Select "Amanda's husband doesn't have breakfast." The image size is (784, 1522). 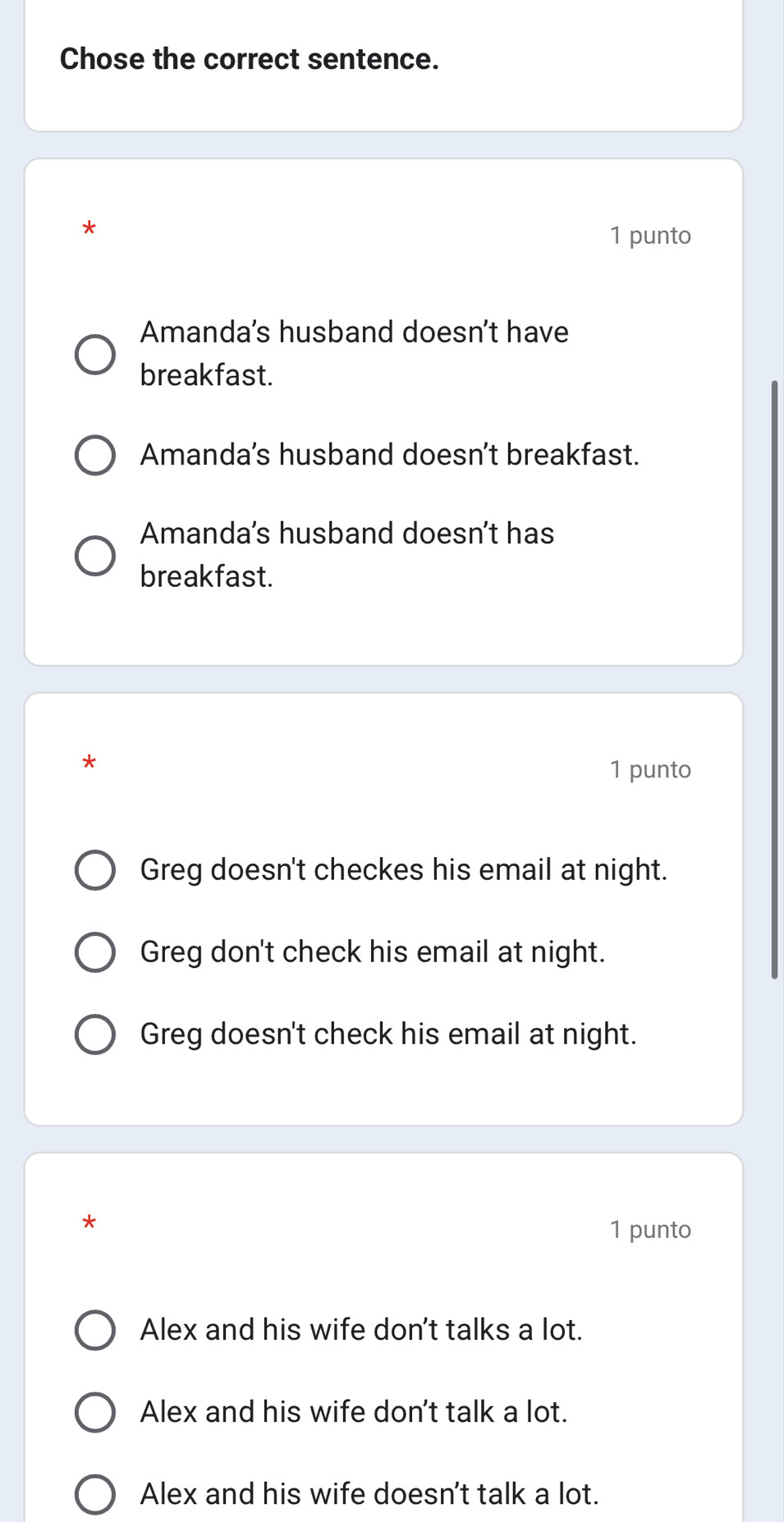click(95, 354)
